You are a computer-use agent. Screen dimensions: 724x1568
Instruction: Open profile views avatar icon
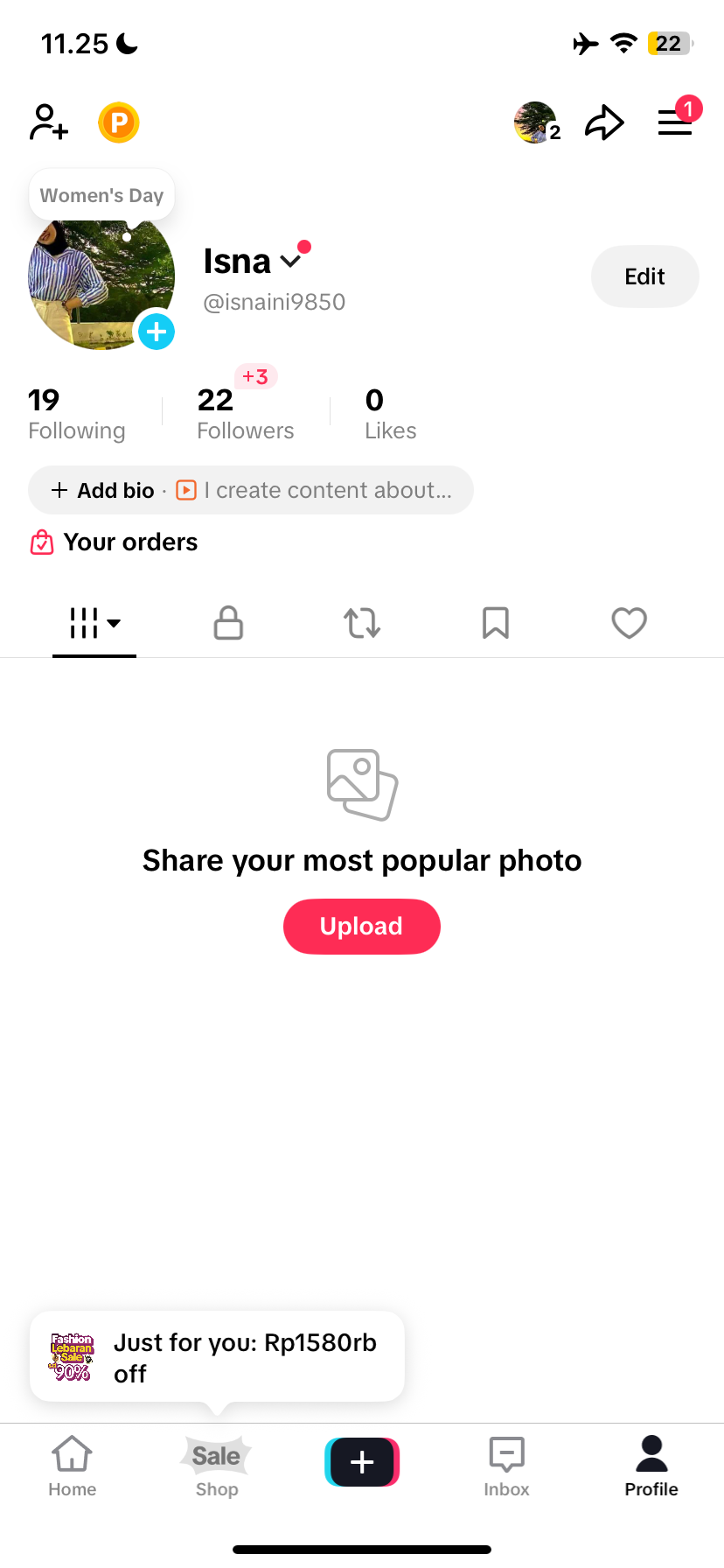pos(536,122)
